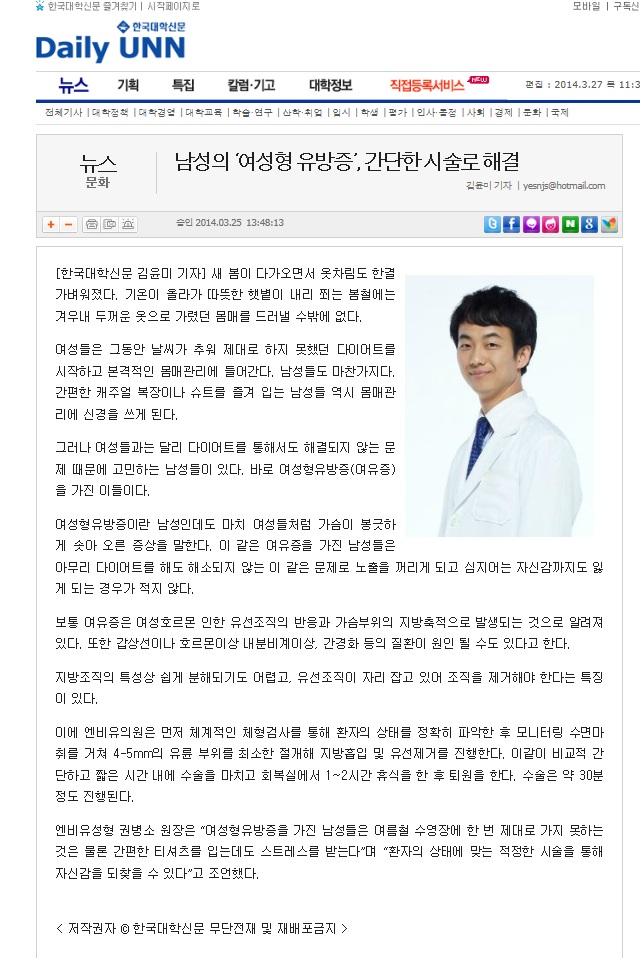Open the 칼럼·기고 section
The height and width of the screenshot is (958, 640).
point(250,85)
